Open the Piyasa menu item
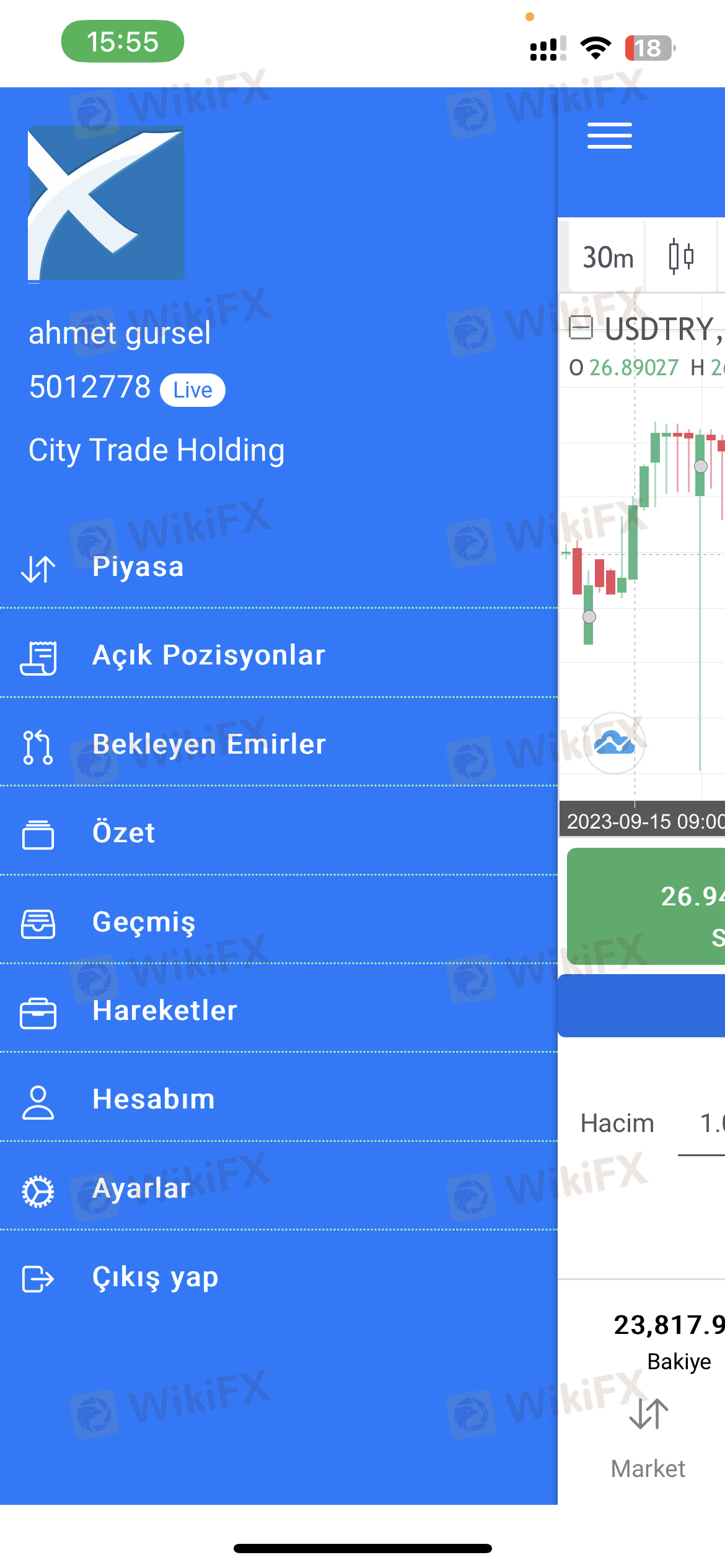The width and height of the screenshot is (725, 1568). coord(279,567)
